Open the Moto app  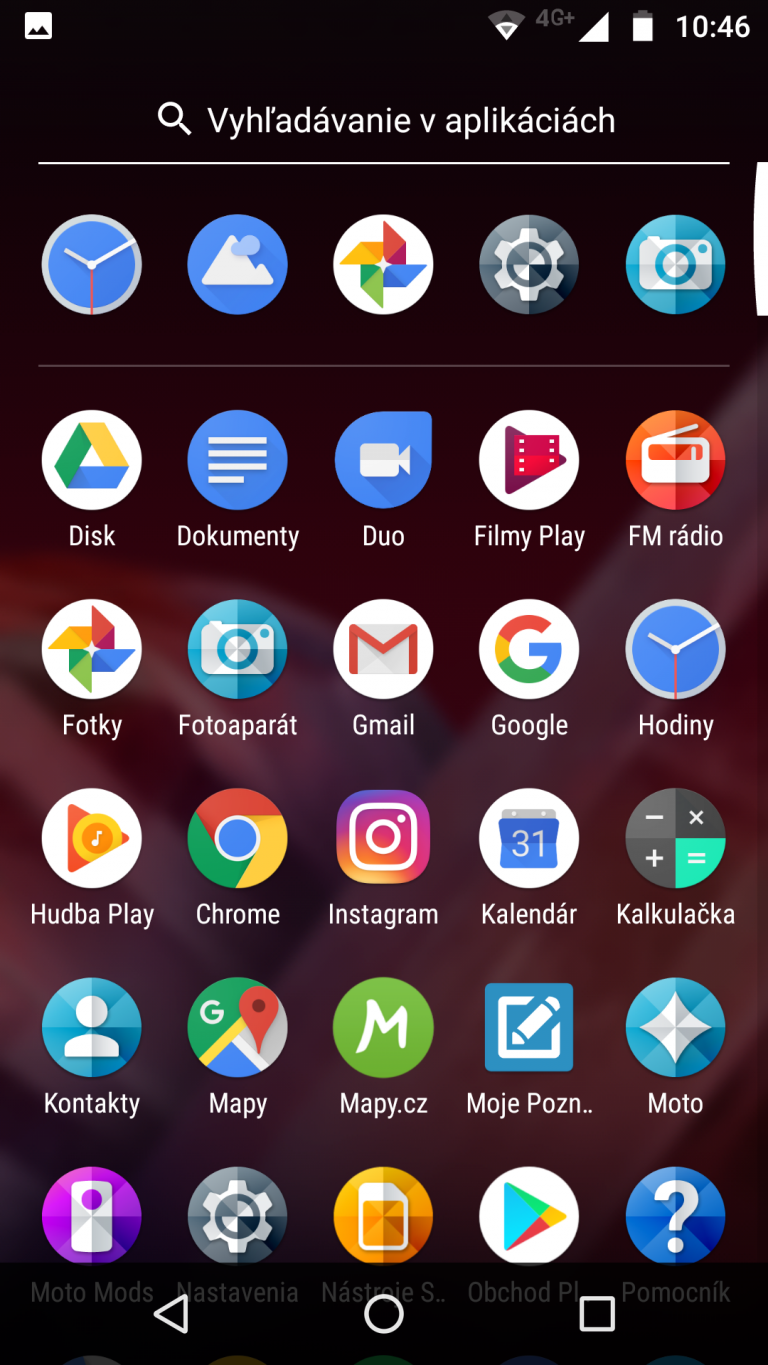coord(675,1028)
